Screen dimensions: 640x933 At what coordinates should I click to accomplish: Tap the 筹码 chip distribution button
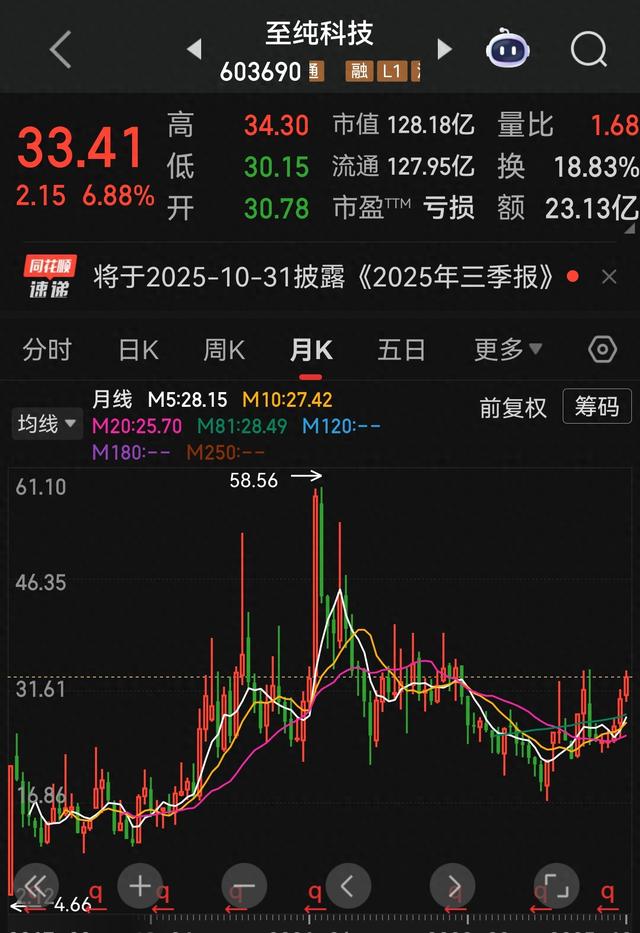[596, 407]
